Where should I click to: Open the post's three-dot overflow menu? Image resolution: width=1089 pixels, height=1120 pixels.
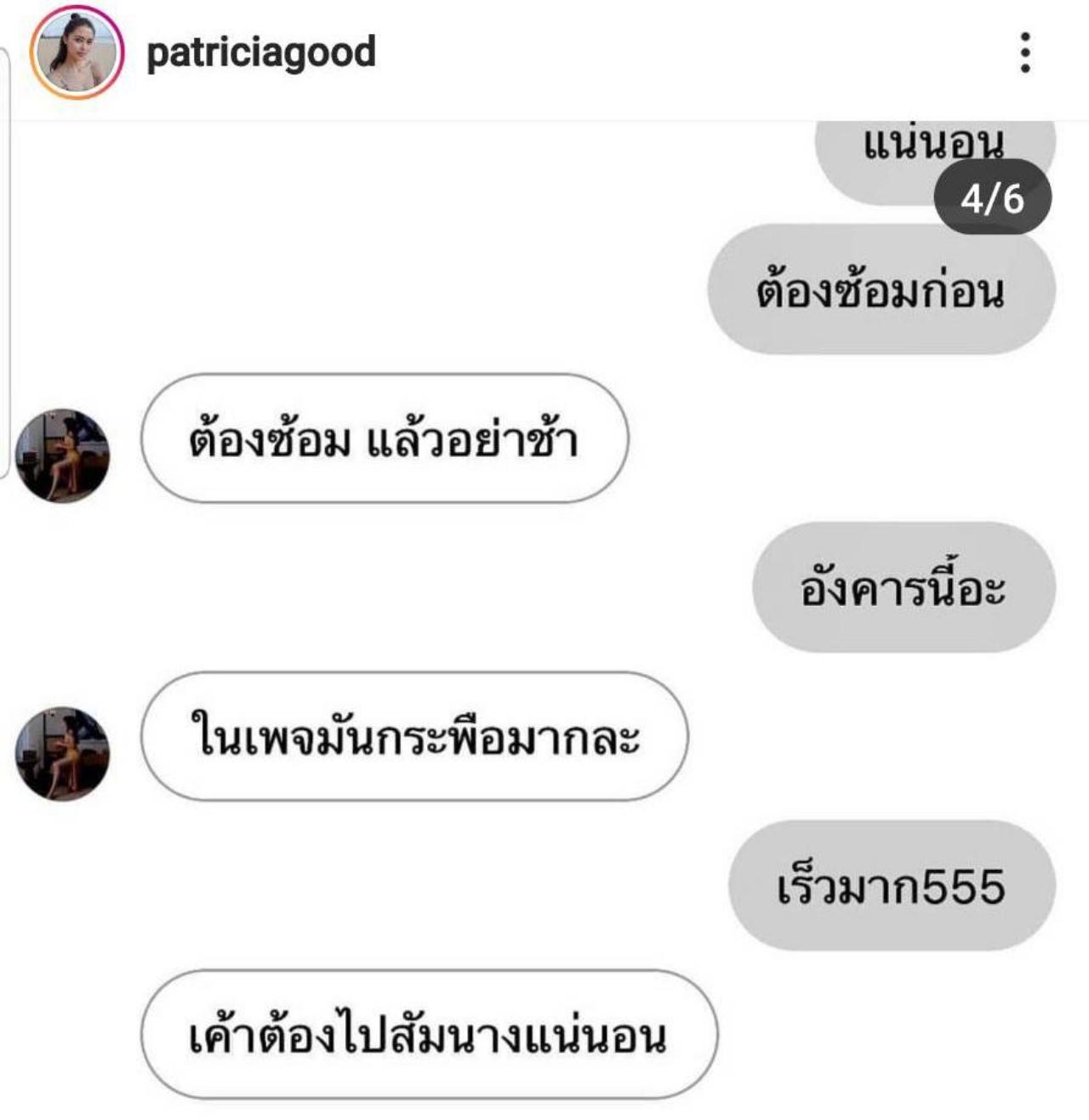[1025, 53]
